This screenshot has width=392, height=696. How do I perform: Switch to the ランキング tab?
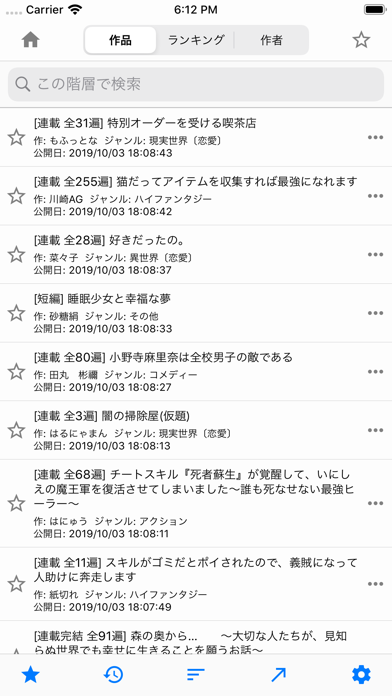[196, 40]
